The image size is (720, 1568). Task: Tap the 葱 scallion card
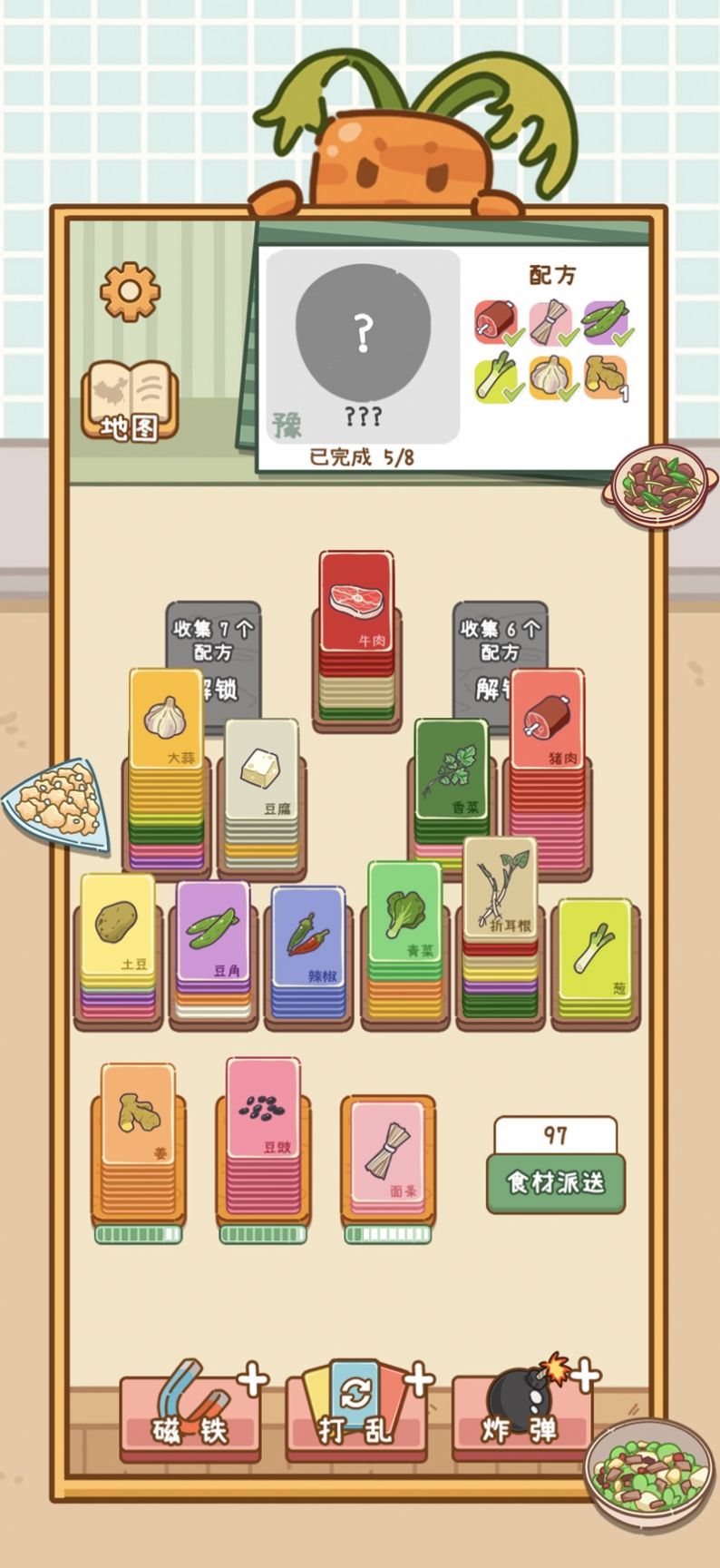coord(595,948)
